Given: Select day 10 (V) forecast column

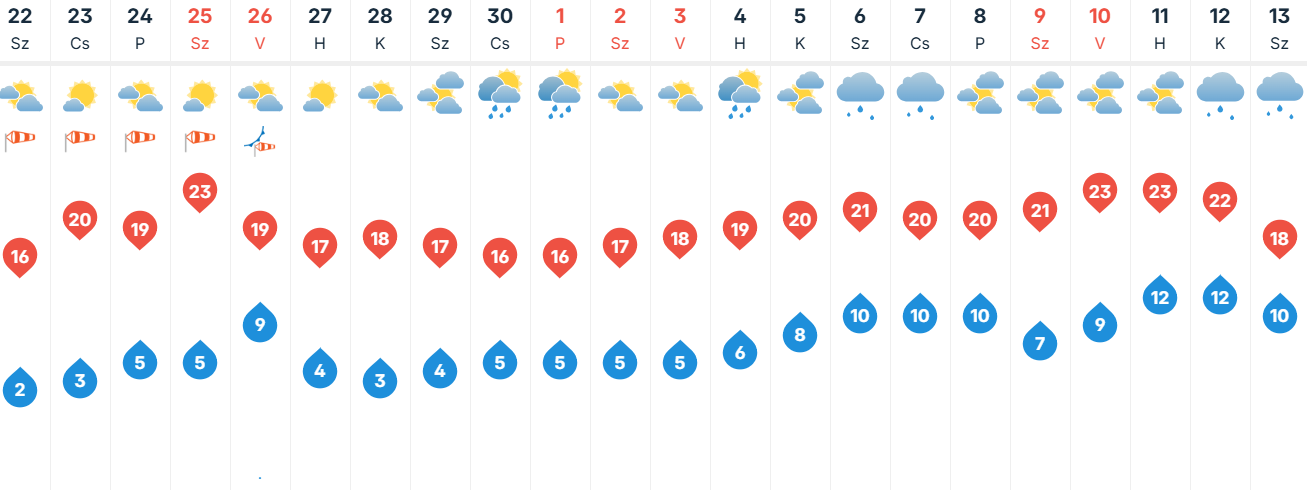Looking at the screenshot, I should coord(1100,28).
